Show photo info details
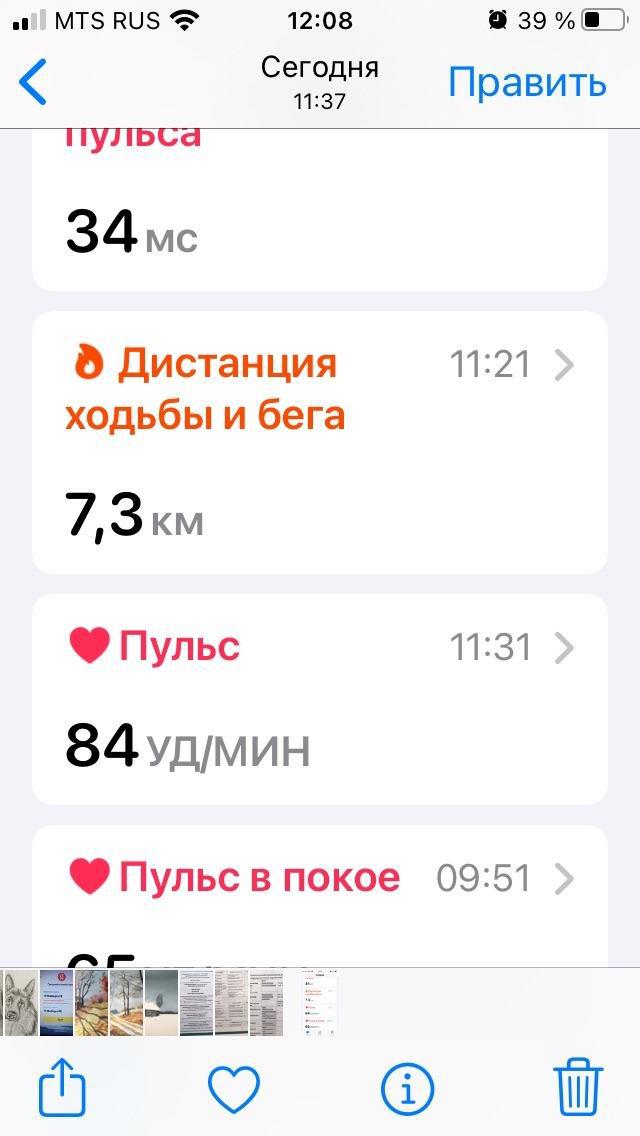The image size is (640, 1136). (x=407, y=1088)
